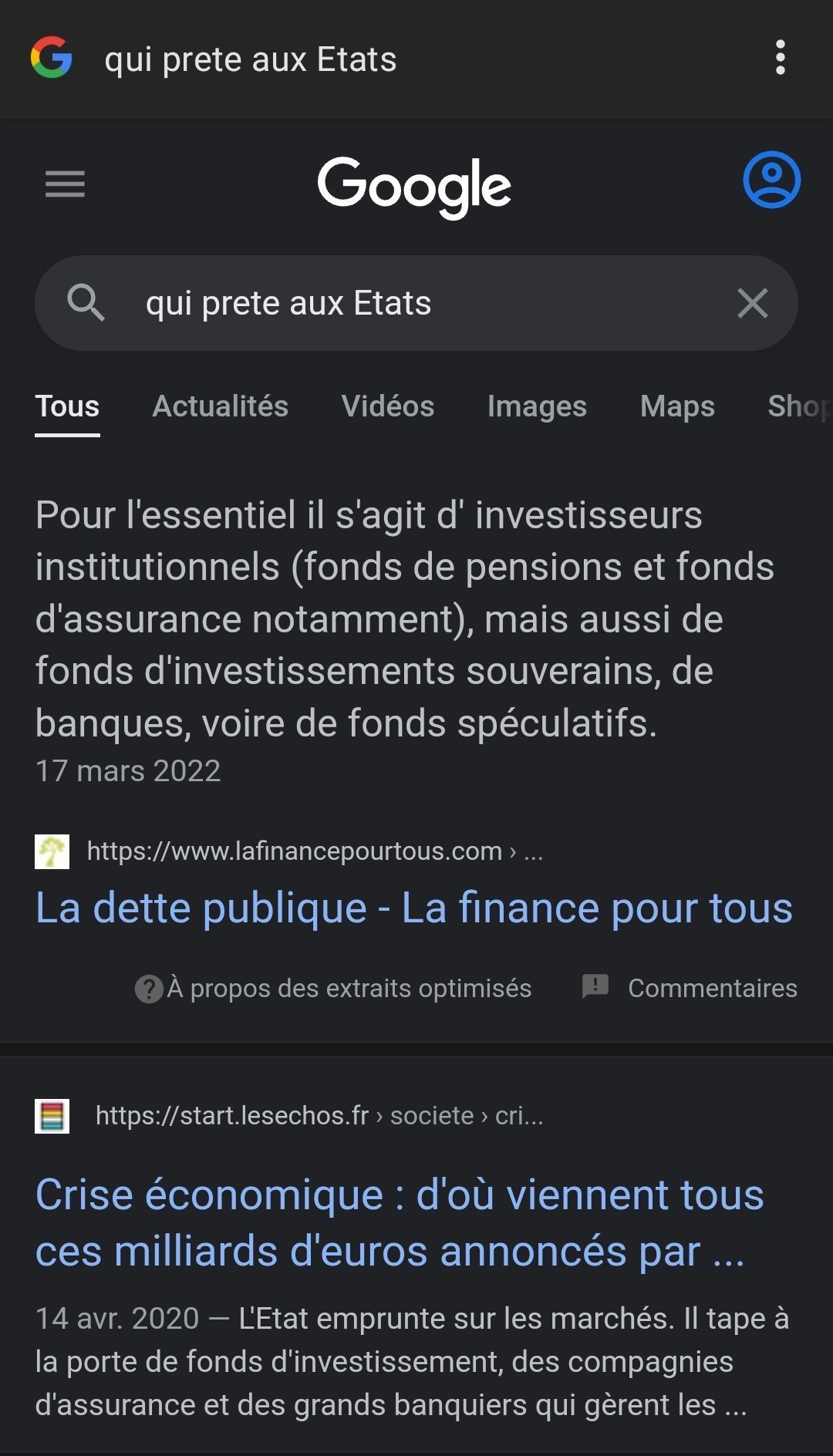Tap the Google logo to return home

[414, 186]
